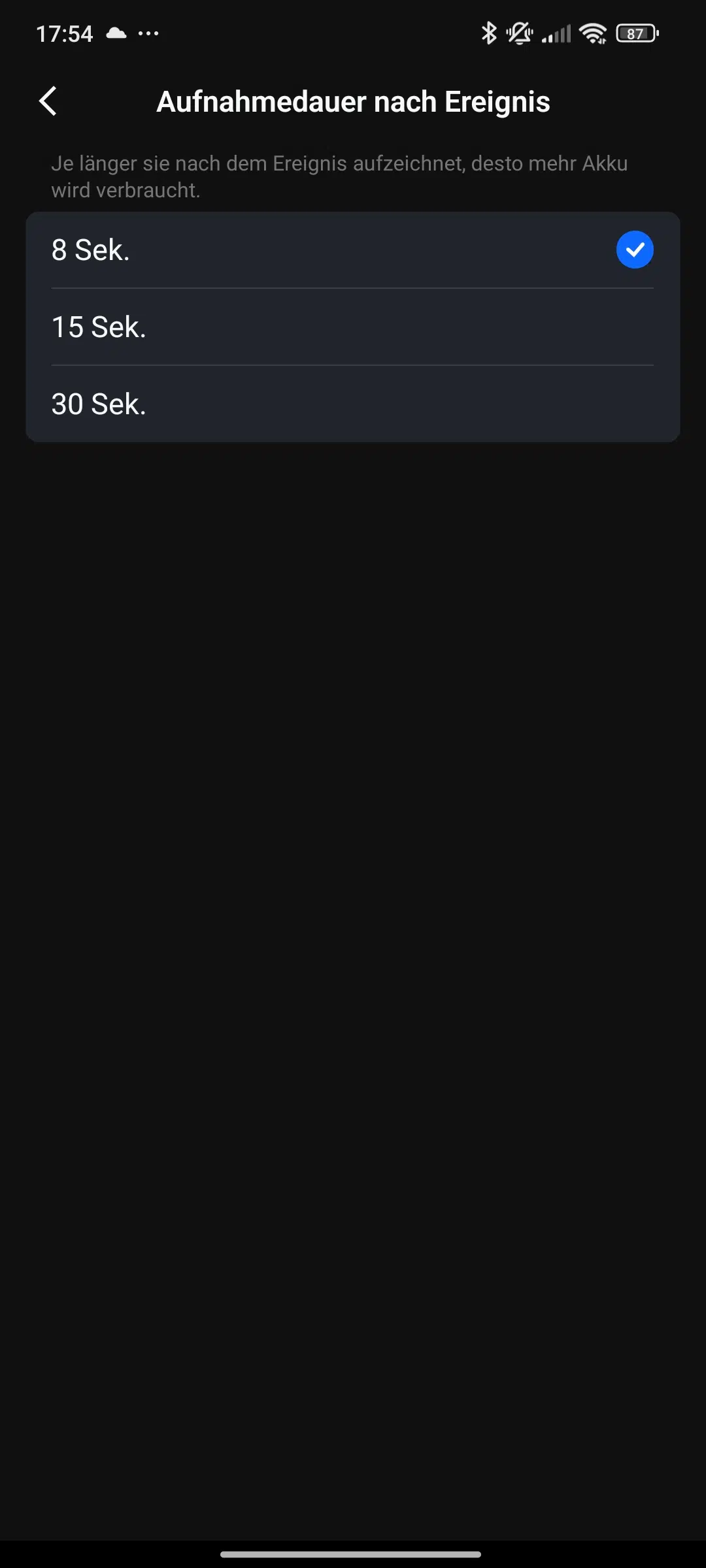Choose 15 Sek. recording duration
Image resolution: width=706 pixels, height=1568 pixels.
pyautogui.click(x=352, y=327)
